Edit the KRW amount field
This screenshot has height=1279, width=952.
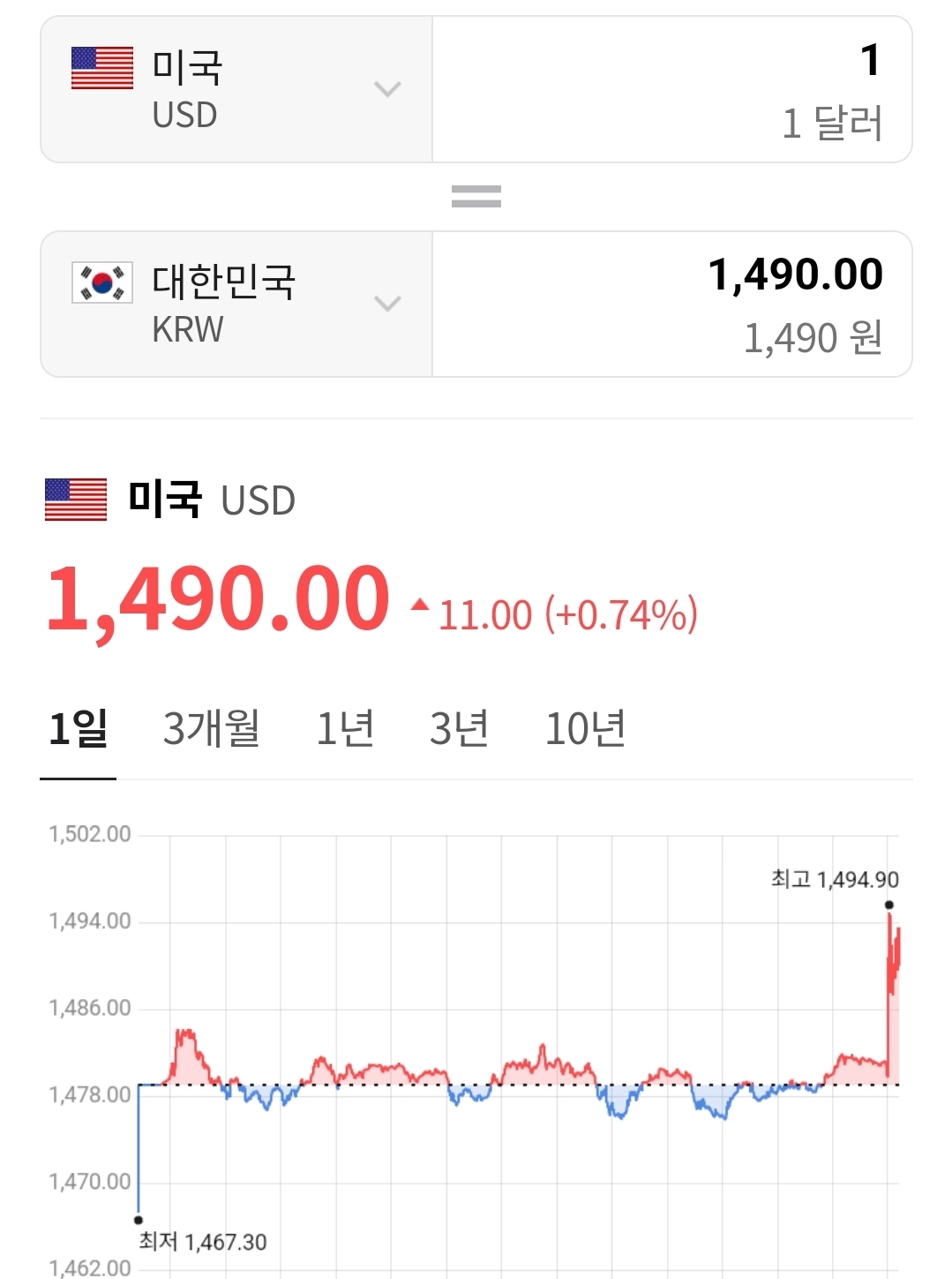[x=671, y=304]
